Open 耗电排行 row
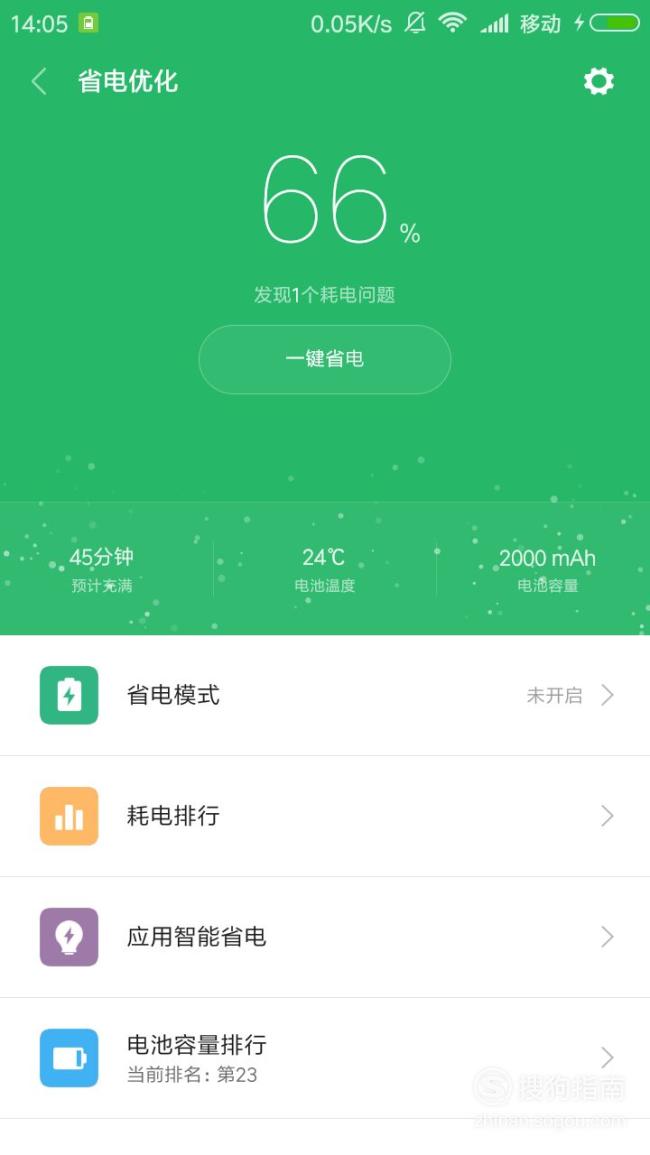 [x=325, y=816]
